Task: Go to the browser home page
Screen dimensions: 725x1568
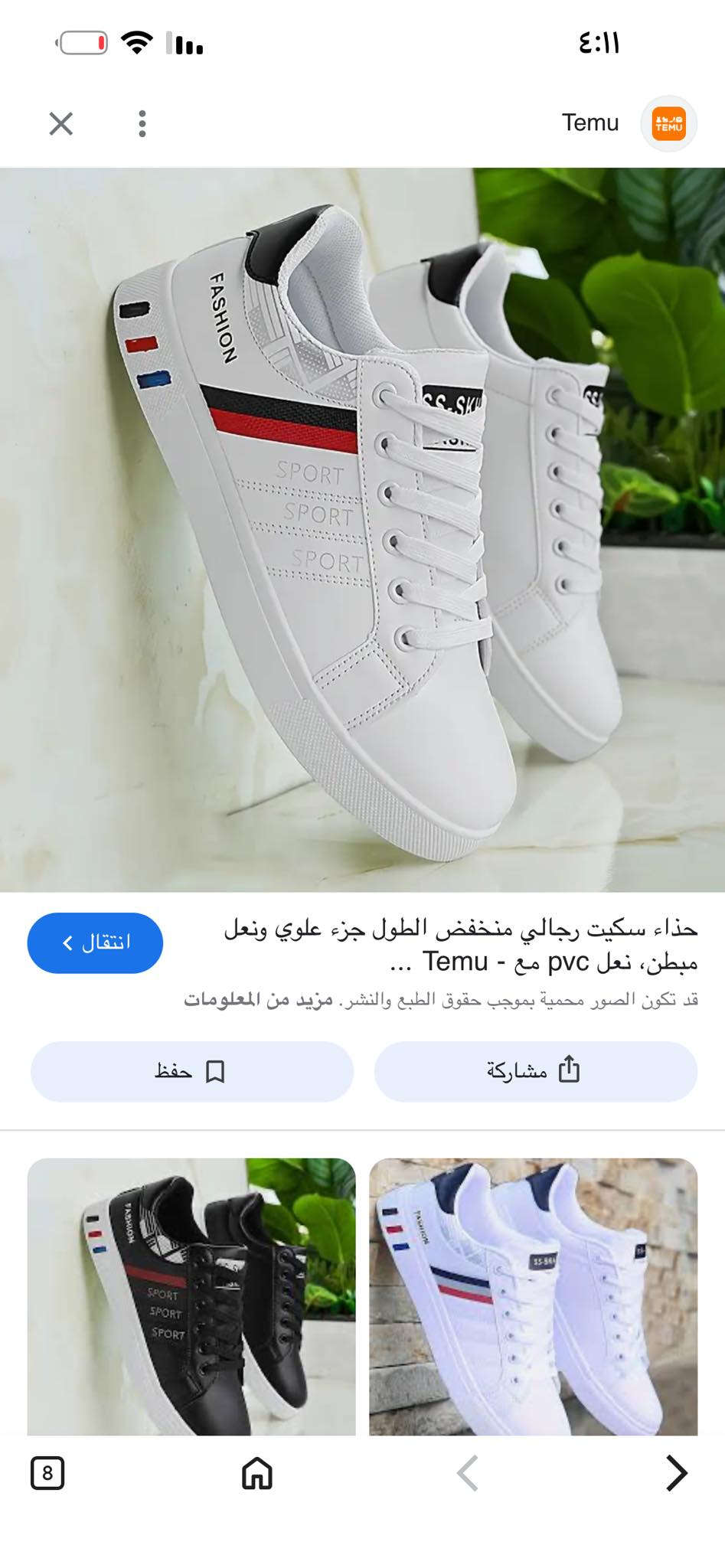Action: pos(257,1472)
